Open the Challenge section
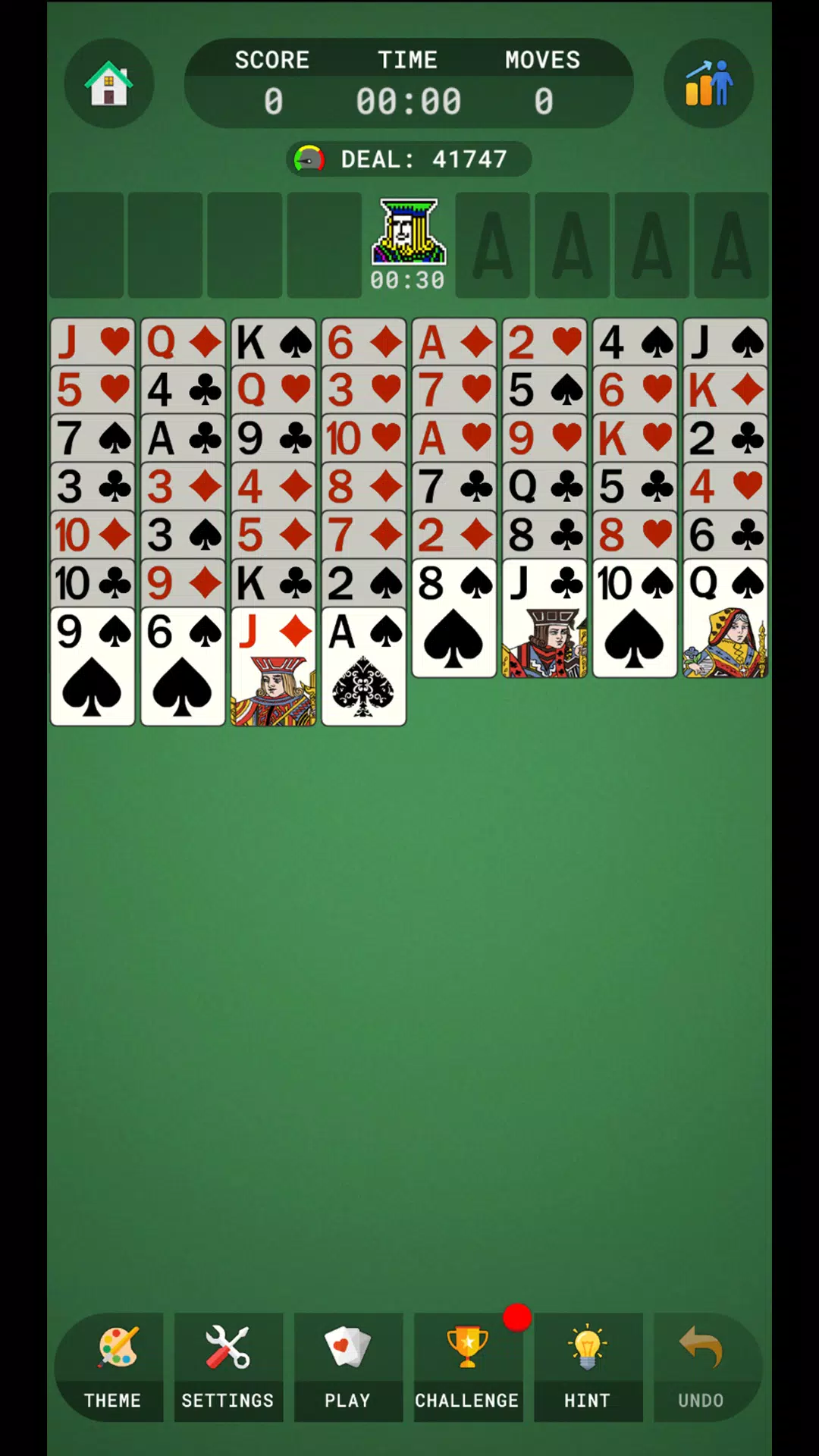 coord(468,1367)
